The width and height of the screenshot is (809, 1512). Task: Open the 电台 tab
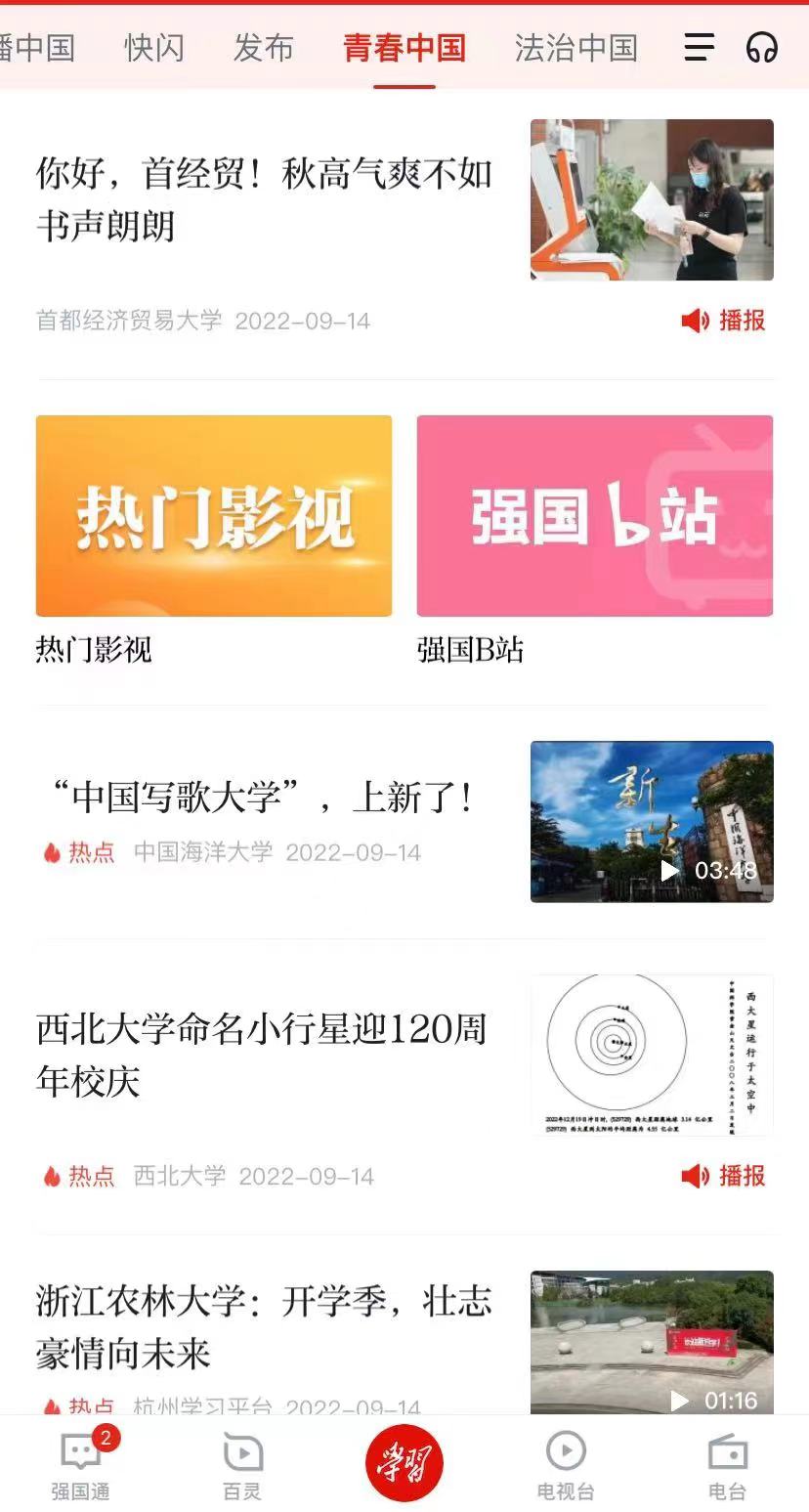click(x=727, y=1464)
